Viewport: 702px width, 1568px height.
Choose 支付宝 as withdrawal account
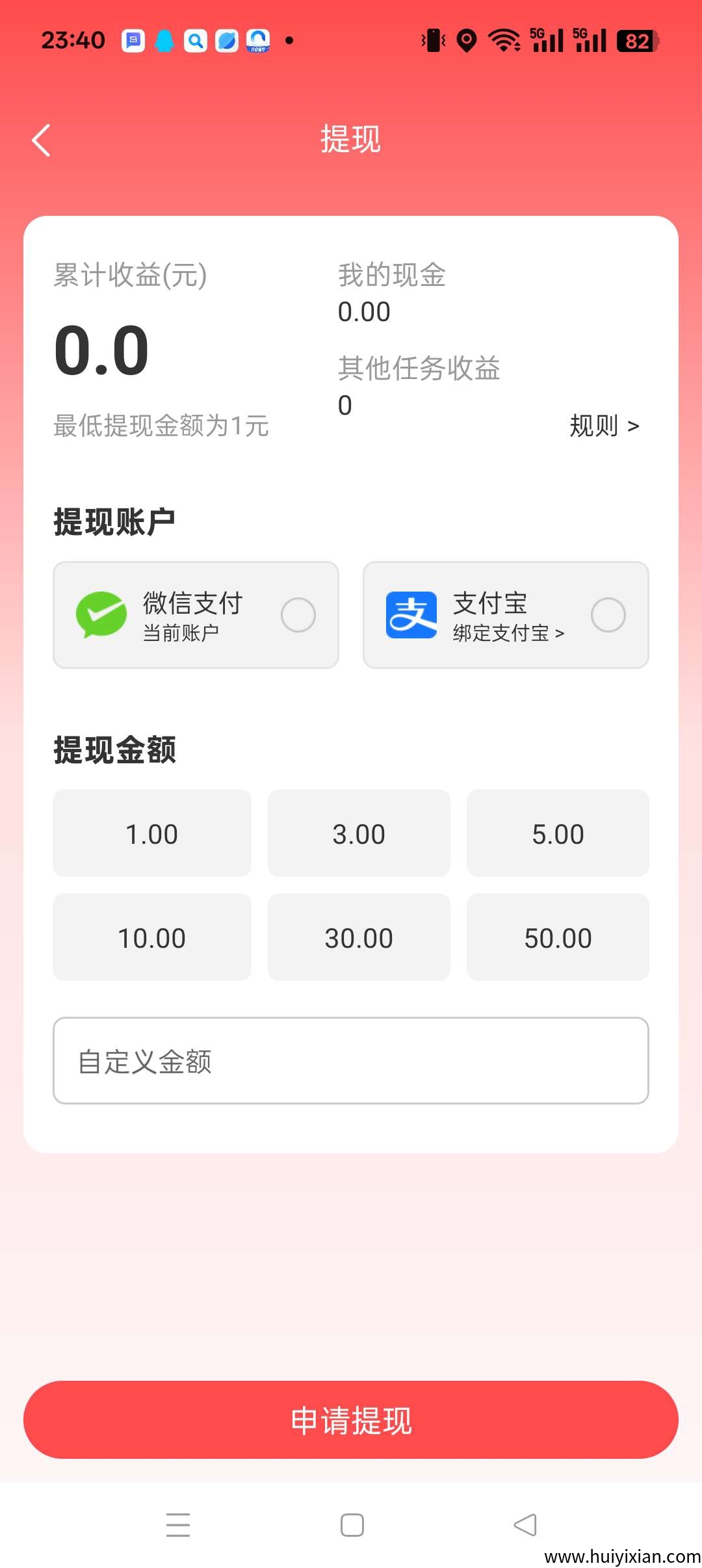pos(506,615)
